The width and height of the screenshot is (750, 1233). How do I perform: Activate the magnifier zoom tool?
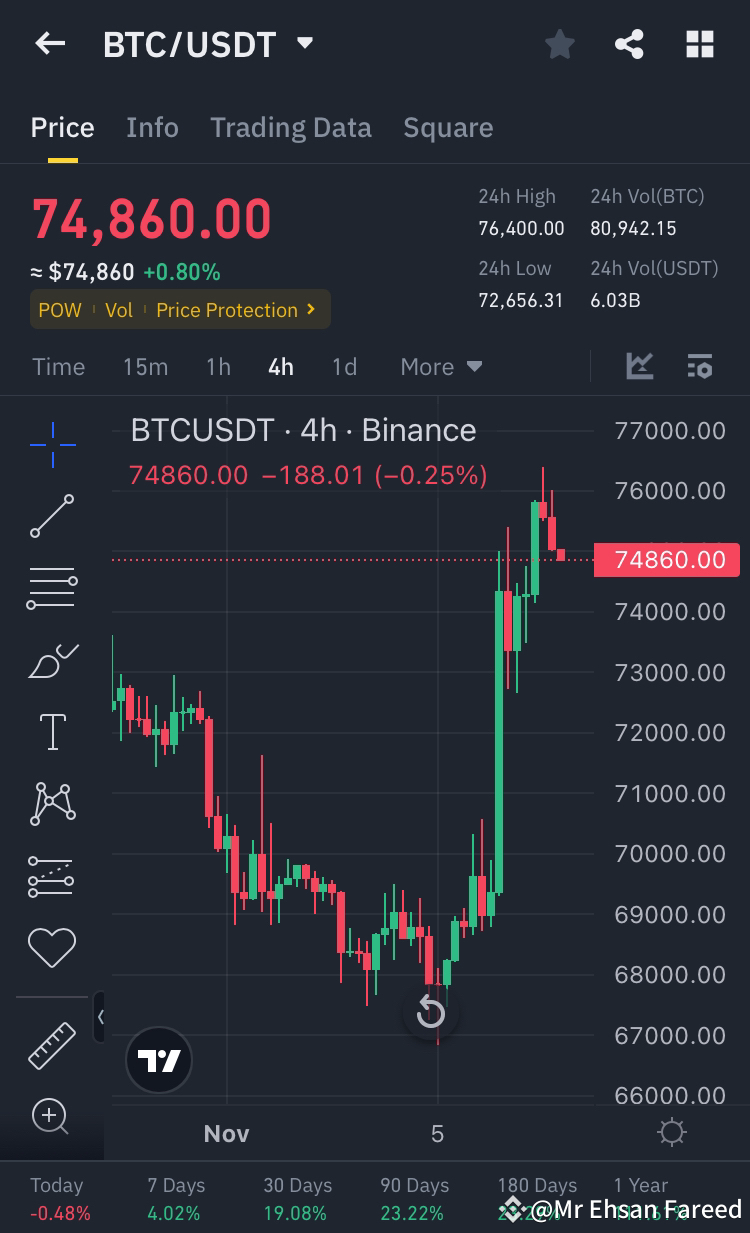coord(52,1117)
